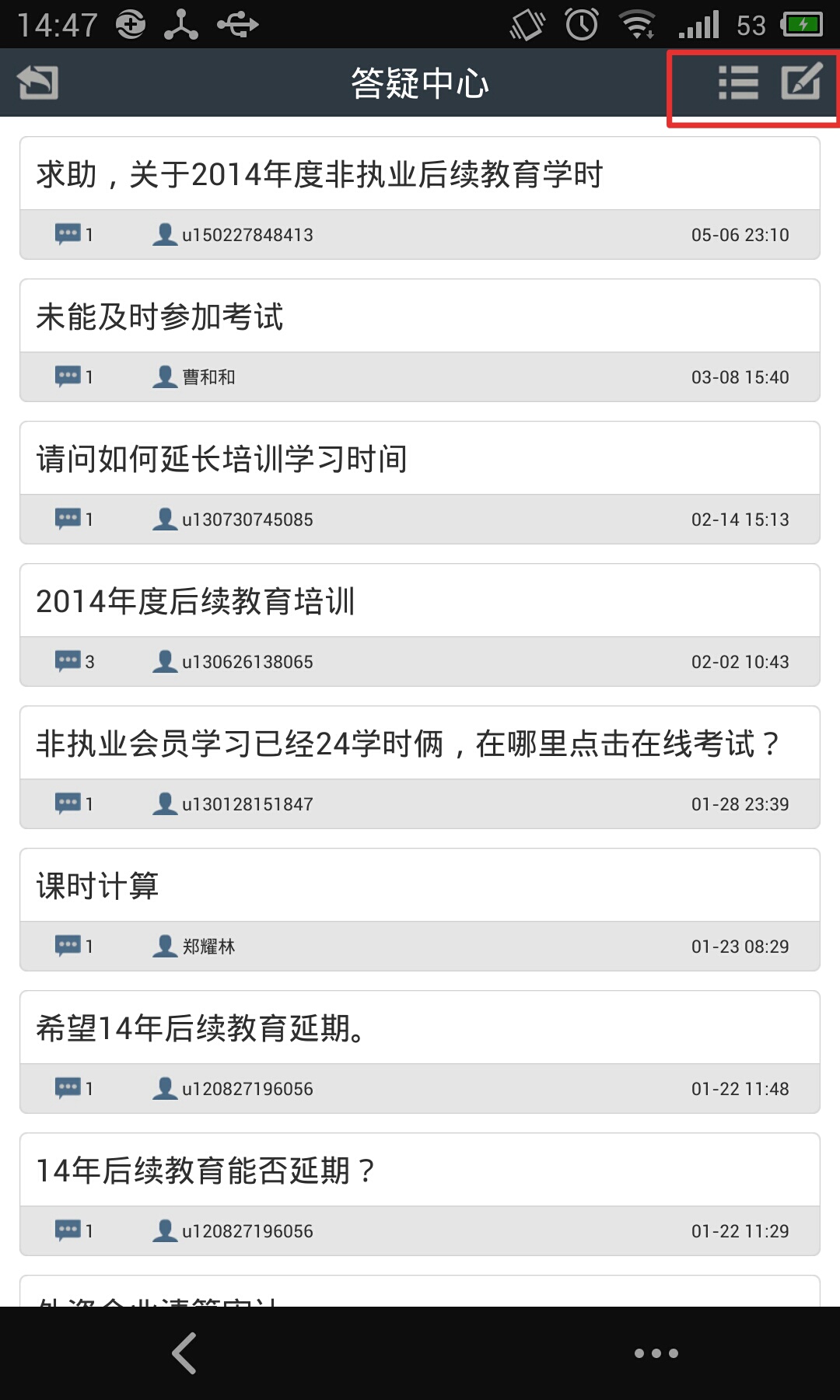Tap the system back arrow at the bottom
This screenshot has width=840, height=1400.
pos(184,1353)
